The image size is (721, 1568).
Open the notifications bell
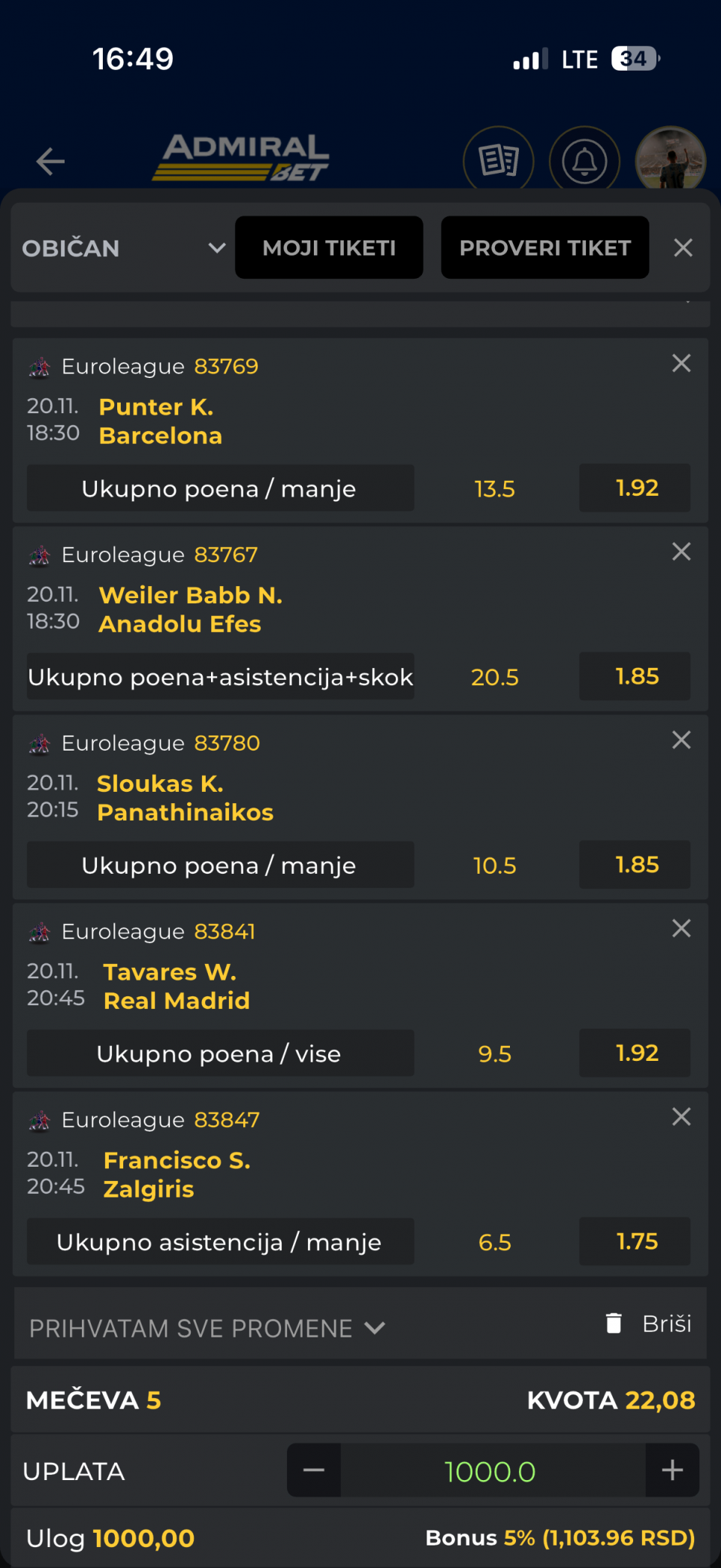(x=584, y=161)
